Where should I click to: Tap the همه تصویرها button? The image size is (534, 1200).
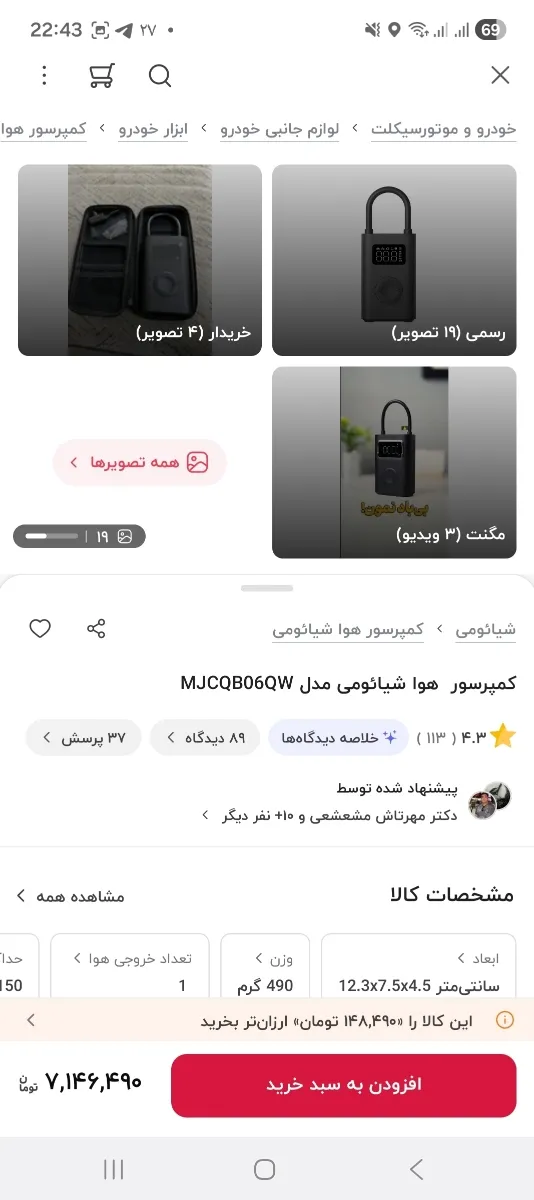pos(140,462)
